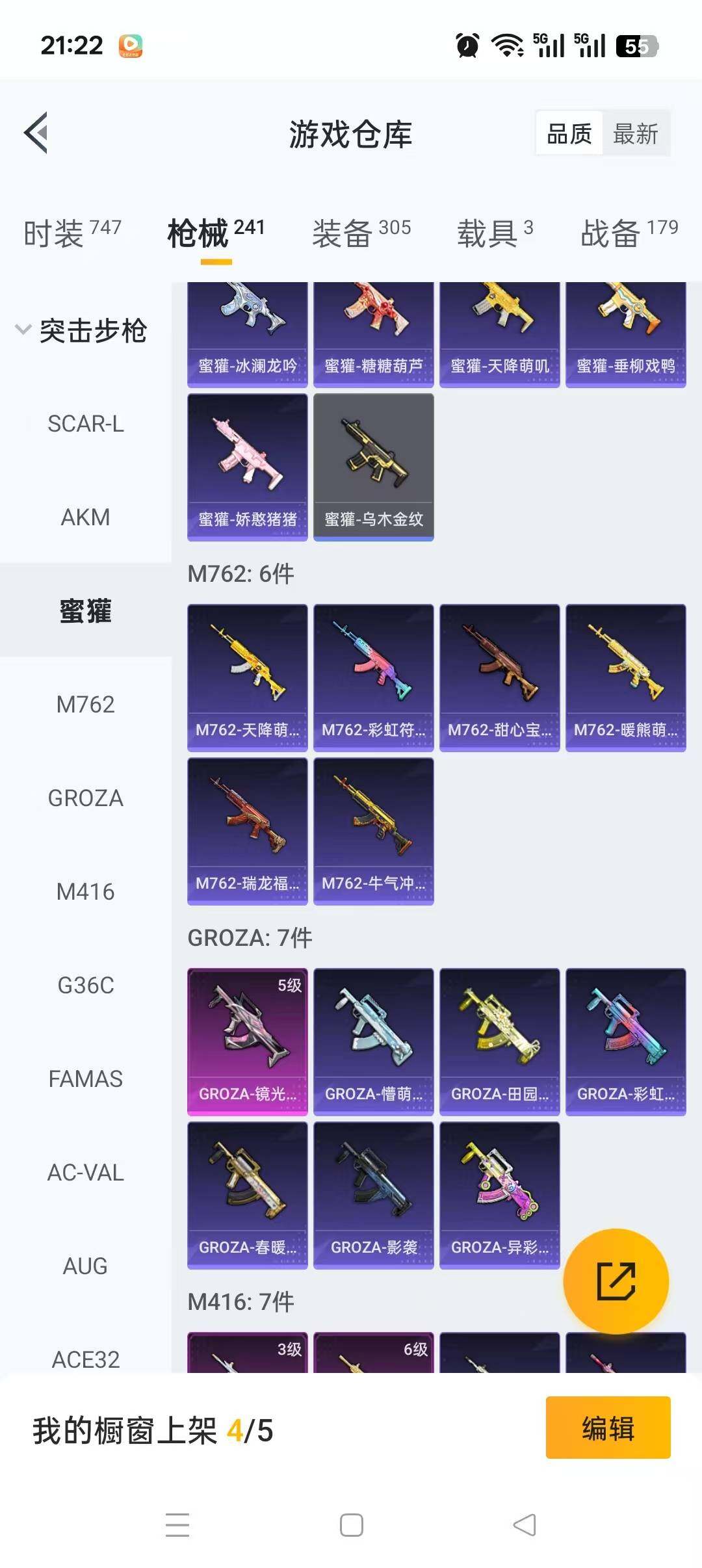
Task: Tap the yellow floating share button
Action: click(x=616, y=1281)
